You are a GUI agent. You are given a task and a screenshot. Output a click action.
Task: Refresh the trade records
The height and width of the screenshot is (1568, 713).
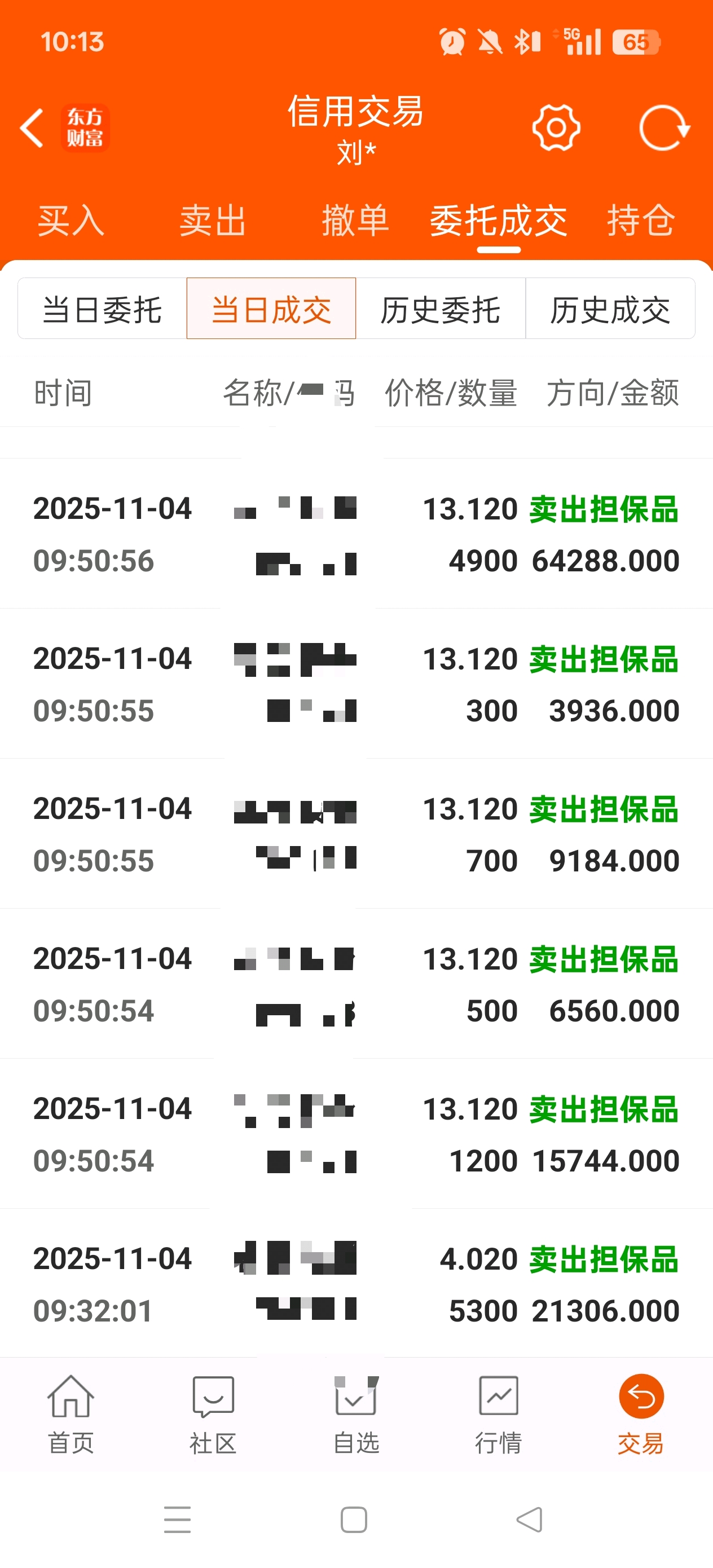[x=664, y=128]
